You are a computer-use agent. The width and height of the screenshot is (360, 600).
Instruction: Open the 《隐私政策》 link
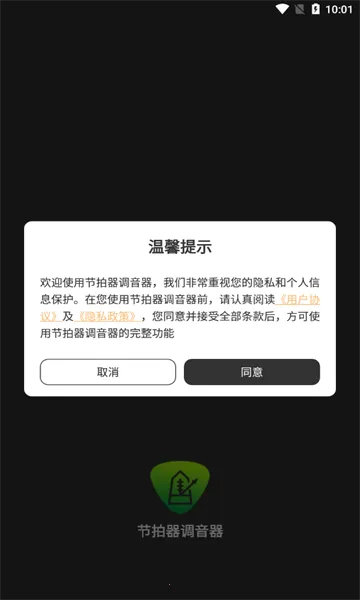(x=107, y=317)
